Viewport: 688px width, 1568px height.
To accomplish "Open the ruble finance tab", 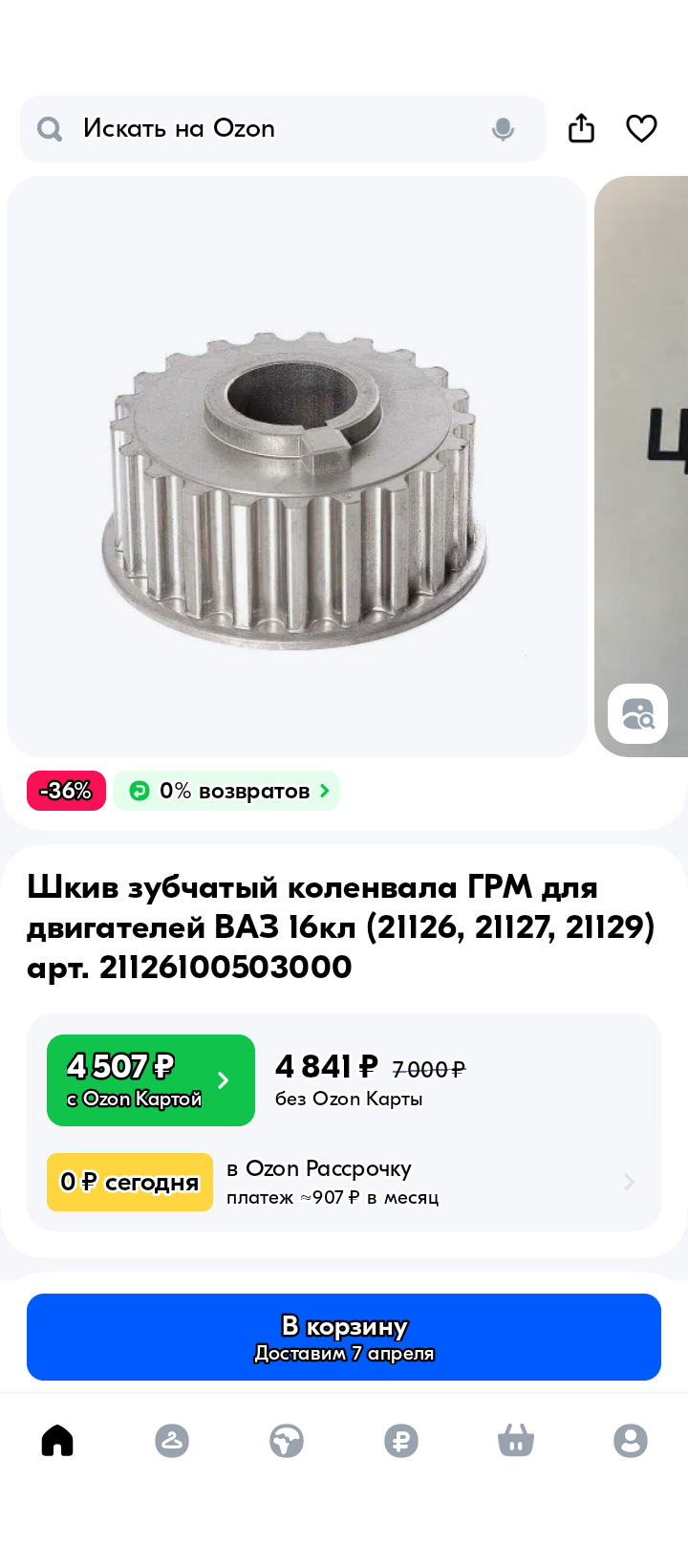I will point(401,1440).
